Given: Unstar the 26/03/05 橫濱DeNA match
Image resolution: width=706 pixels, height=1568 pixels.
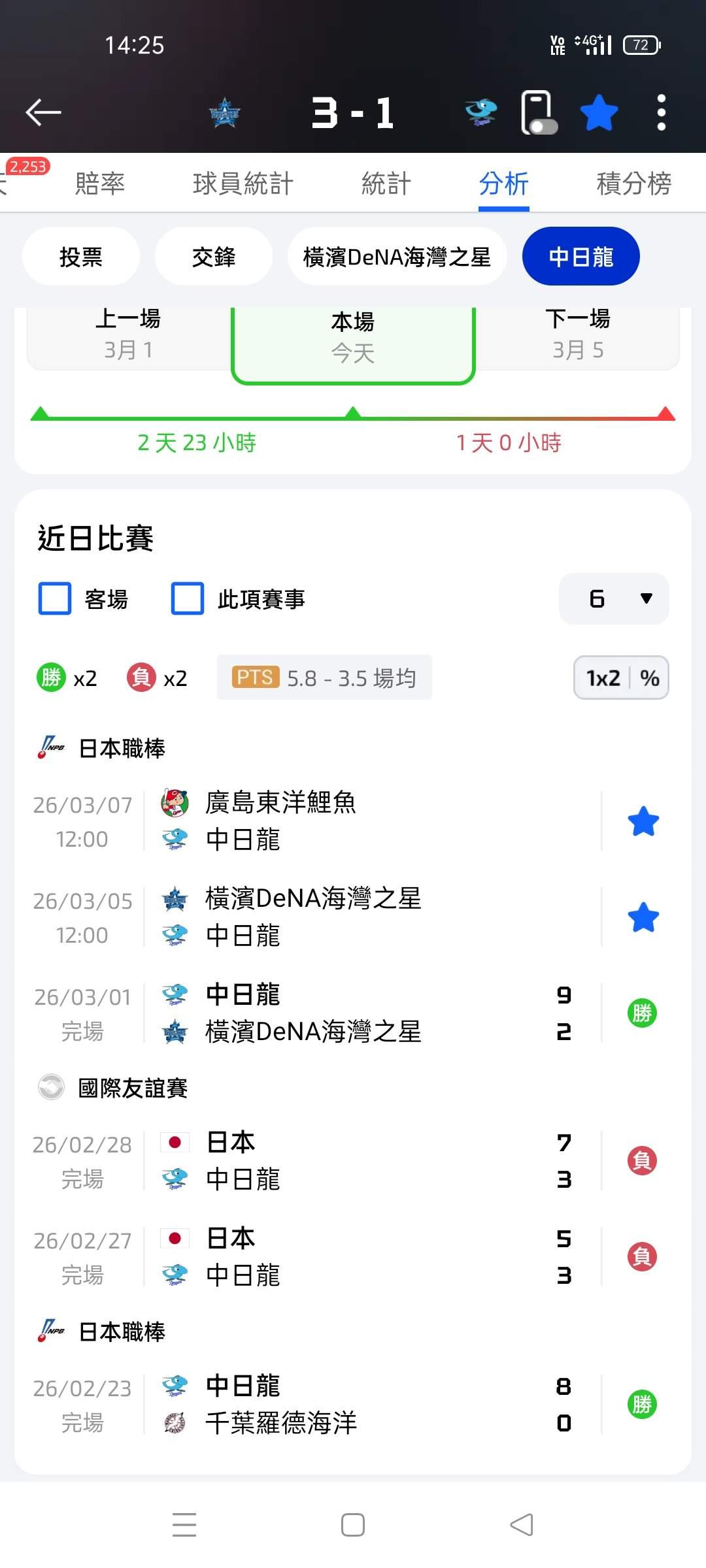Looking at the screenshot, I should [x=643, y=917].
